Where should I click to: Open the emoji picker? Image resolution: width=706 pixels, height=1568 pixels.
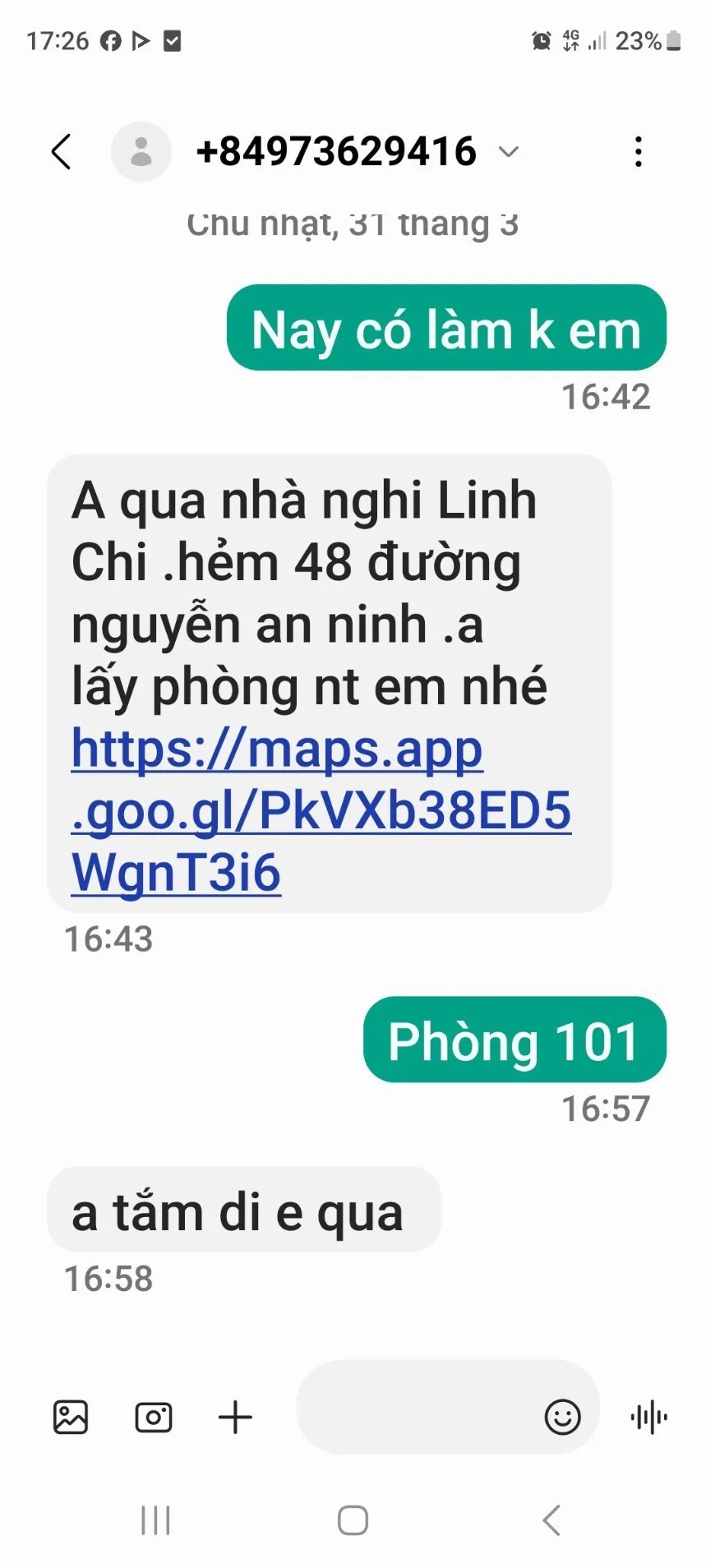[x=562, y=1417]
